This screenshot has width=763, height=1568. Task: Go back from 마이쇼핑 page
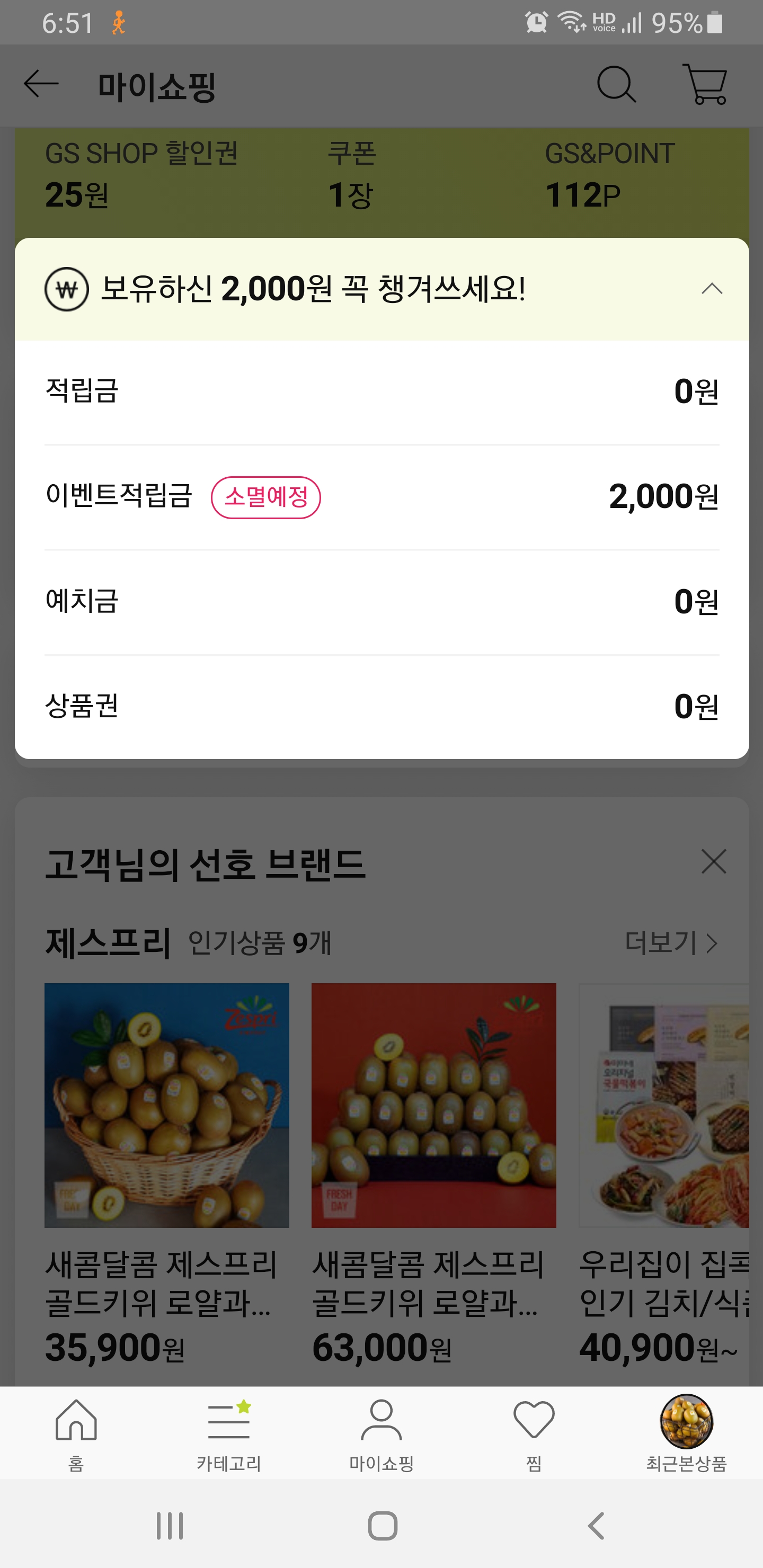tap(41, 84)
